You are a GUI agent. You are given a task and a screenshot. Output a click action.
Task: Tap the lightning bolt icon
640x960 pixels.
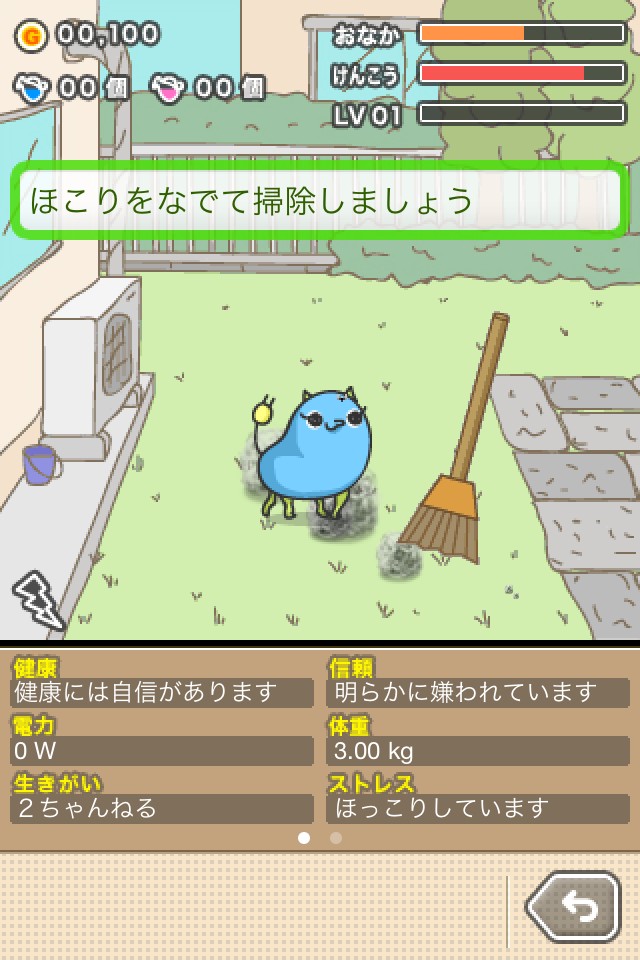pyautogui.click(x=37, y=600)
